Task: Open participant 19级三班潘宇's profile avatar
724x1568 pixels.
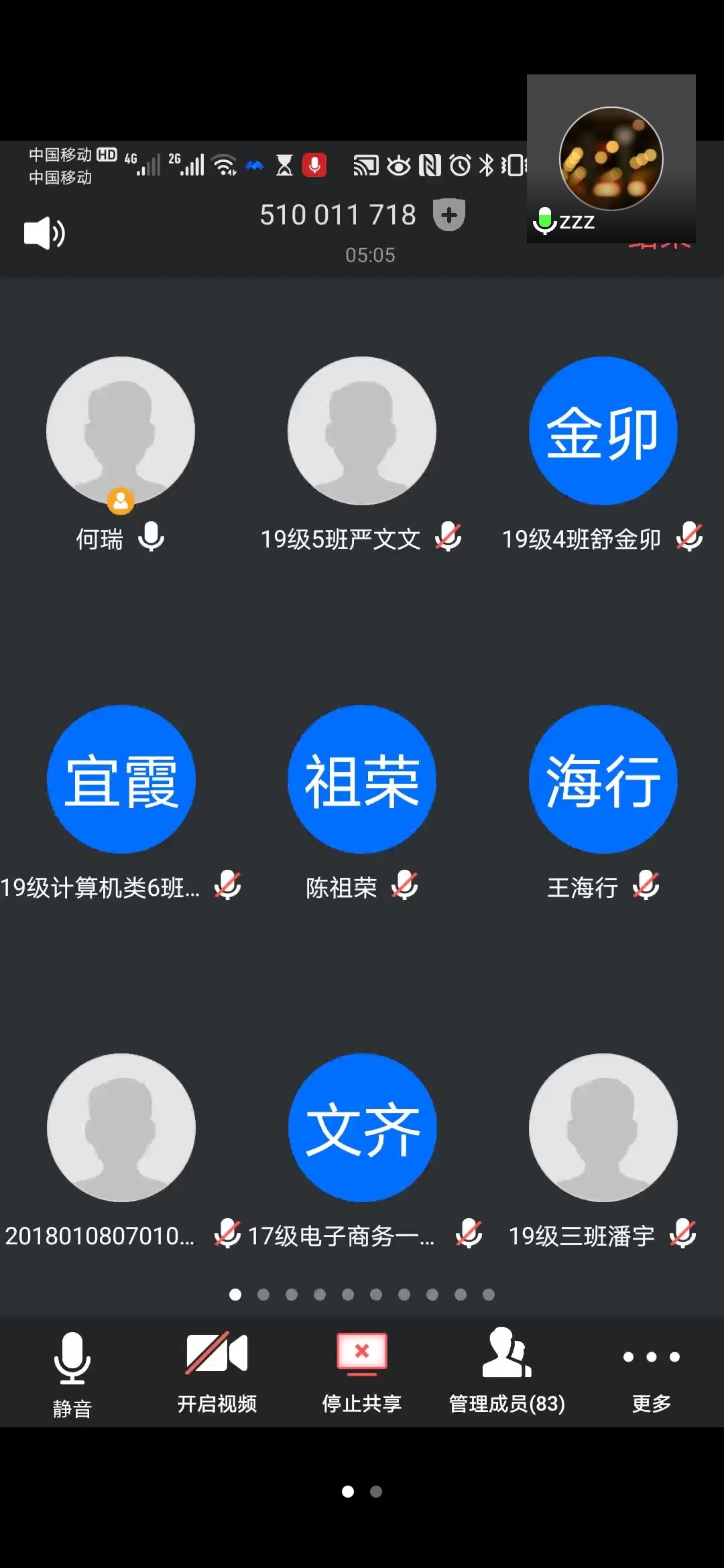Action: (603, 1128)
